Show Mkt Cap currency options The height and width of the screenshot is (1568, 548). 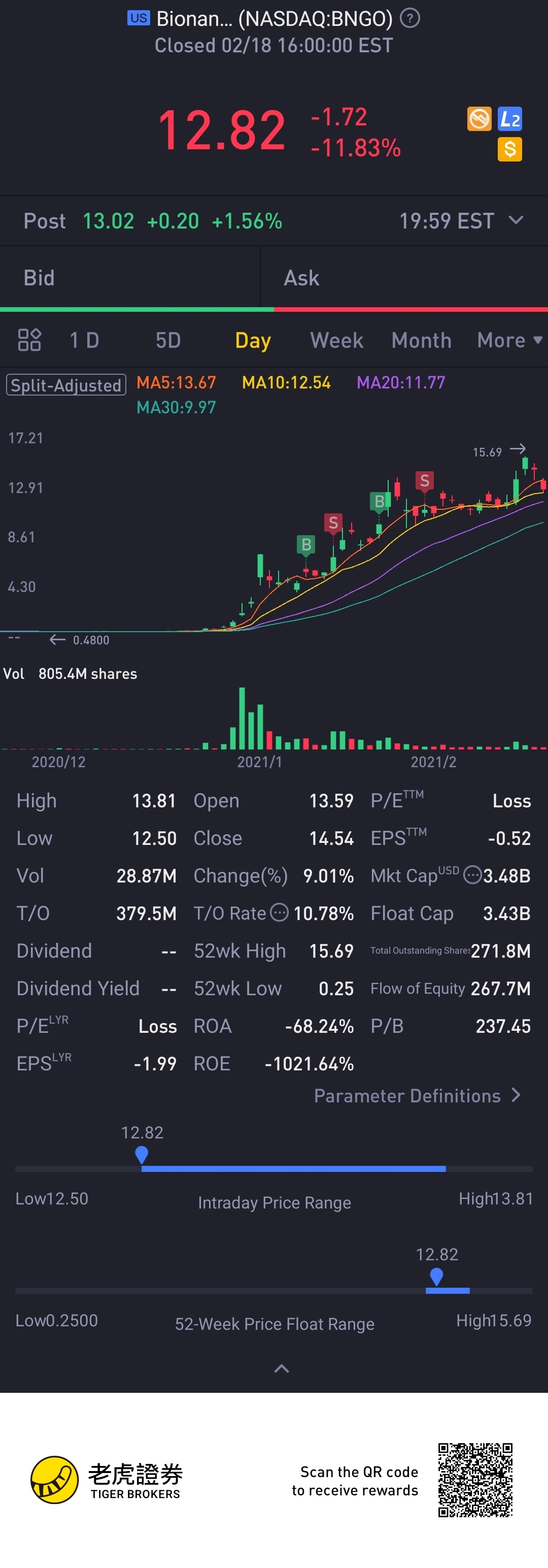(x=472, y=875)
